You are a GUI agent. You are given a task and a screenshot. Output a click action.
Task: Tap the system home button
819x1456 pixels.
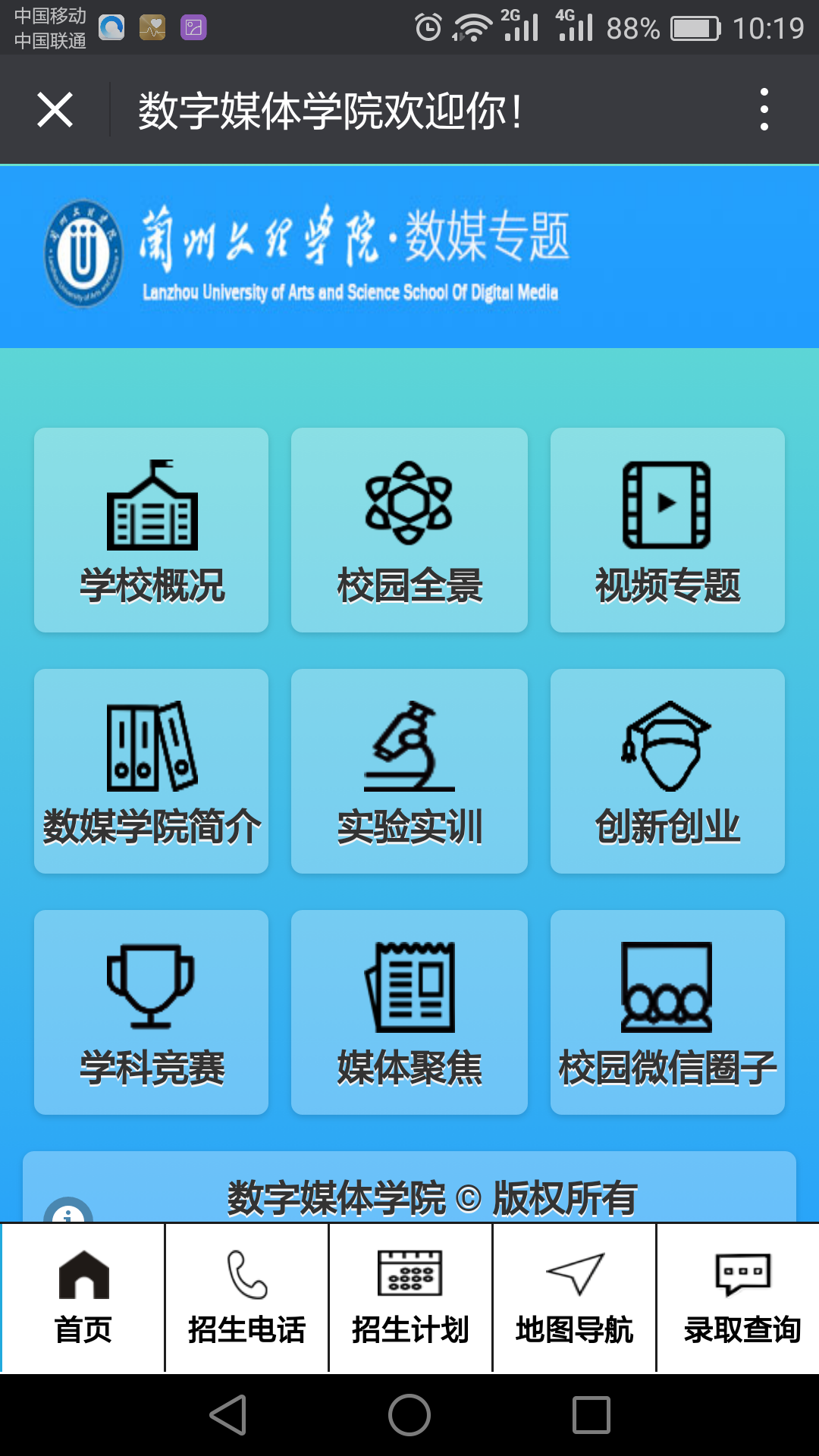click(x=409, y=1415)
